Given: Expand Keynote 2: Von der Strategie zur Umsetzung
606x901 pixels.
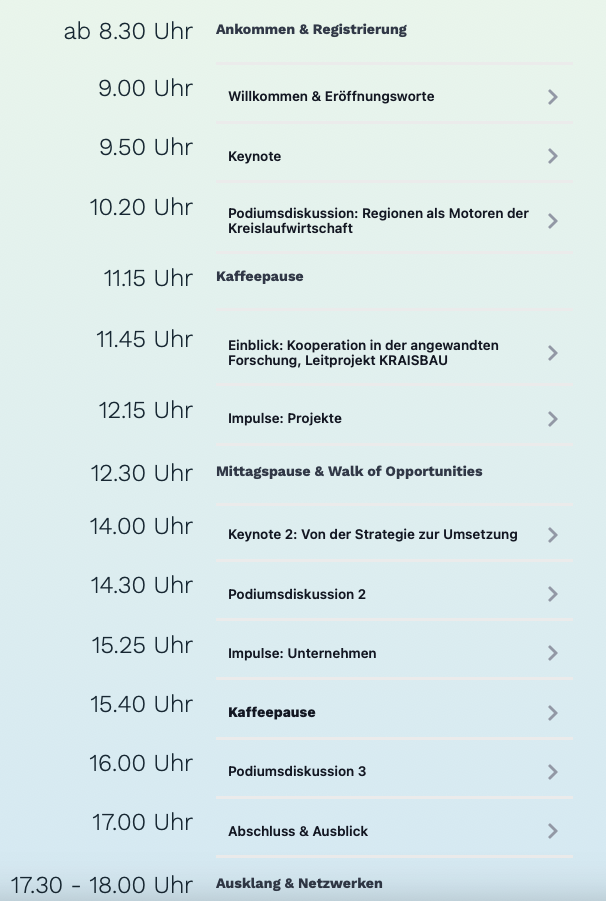Looking at the screenshot, I should 394,535.
